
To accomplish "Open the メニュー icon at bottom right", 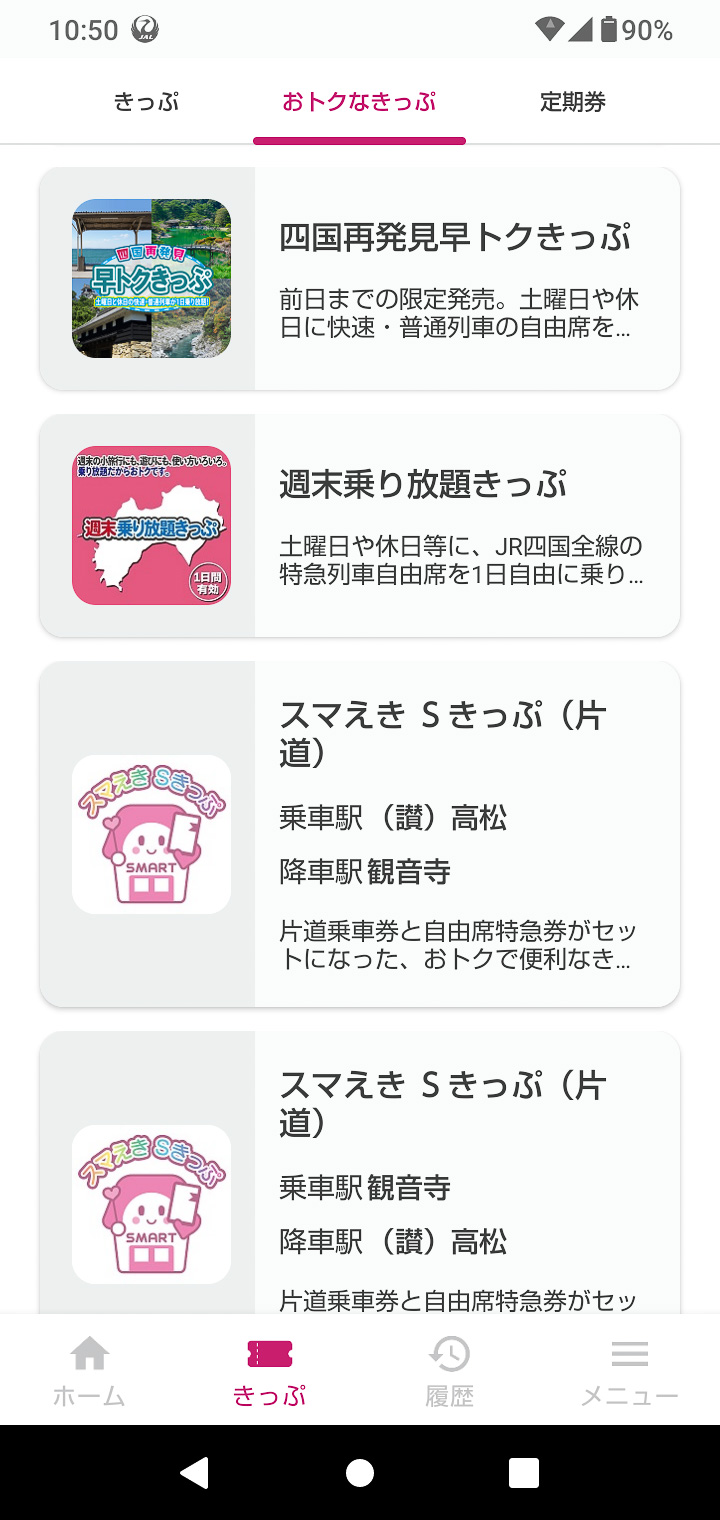I will point(630,1367).
